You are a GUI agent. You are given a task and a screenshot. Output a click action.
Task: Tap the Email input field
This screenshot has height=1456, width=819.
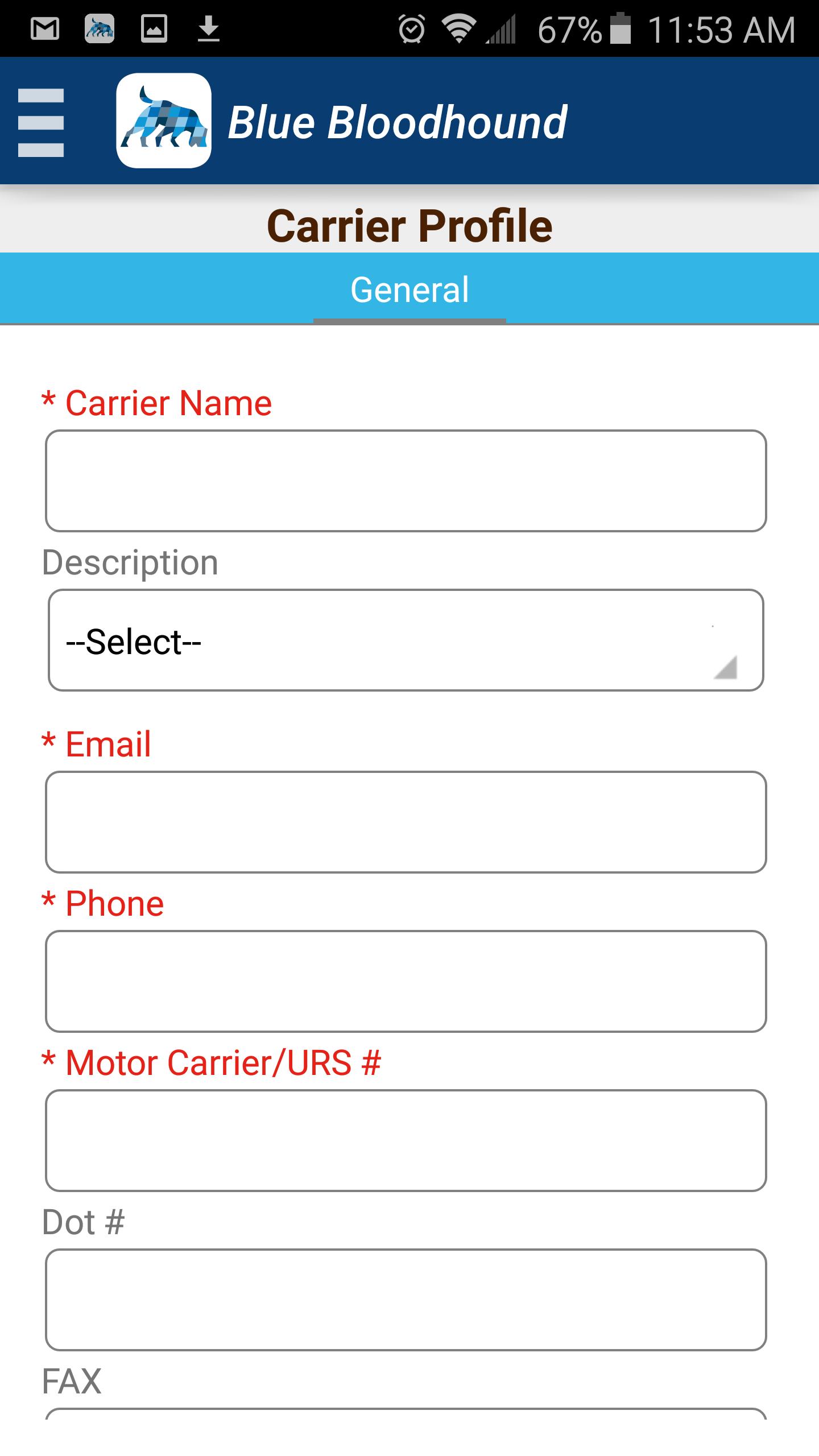(x=406, y=822)
